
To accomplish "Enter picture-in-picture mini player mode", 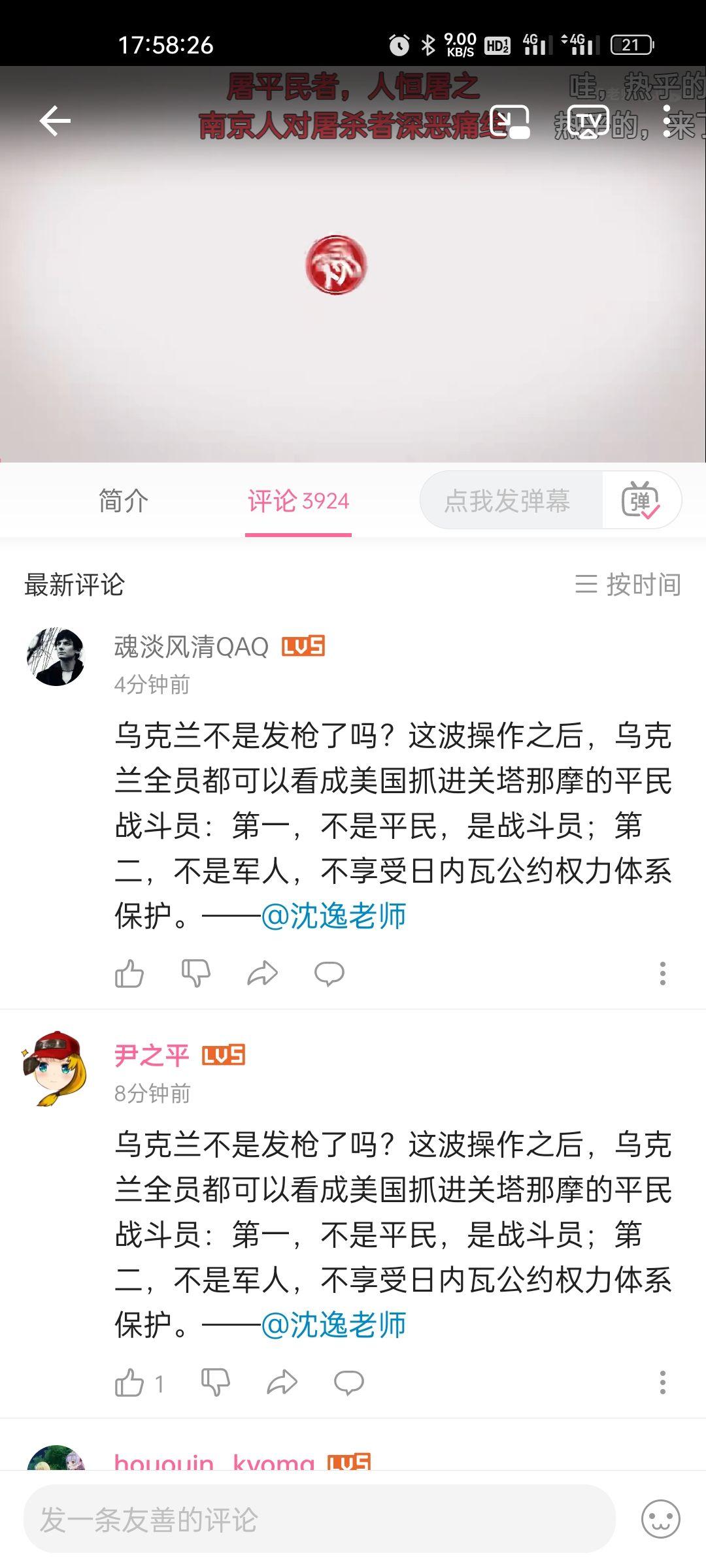I will [x=509, y=122].
